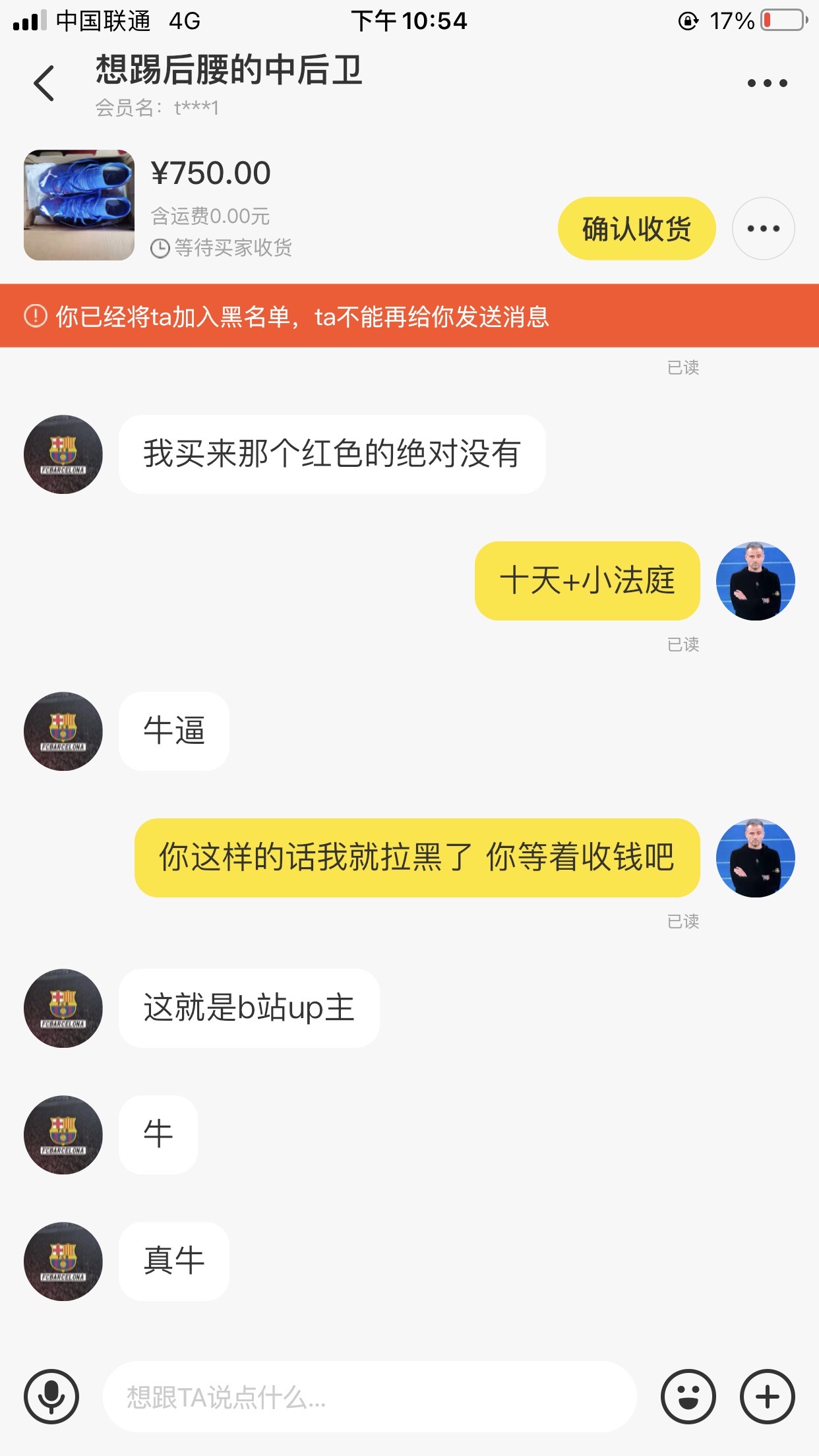The image size is (819, 1456).
Task: Open the emoji picker
Action: click(688, 1396)
